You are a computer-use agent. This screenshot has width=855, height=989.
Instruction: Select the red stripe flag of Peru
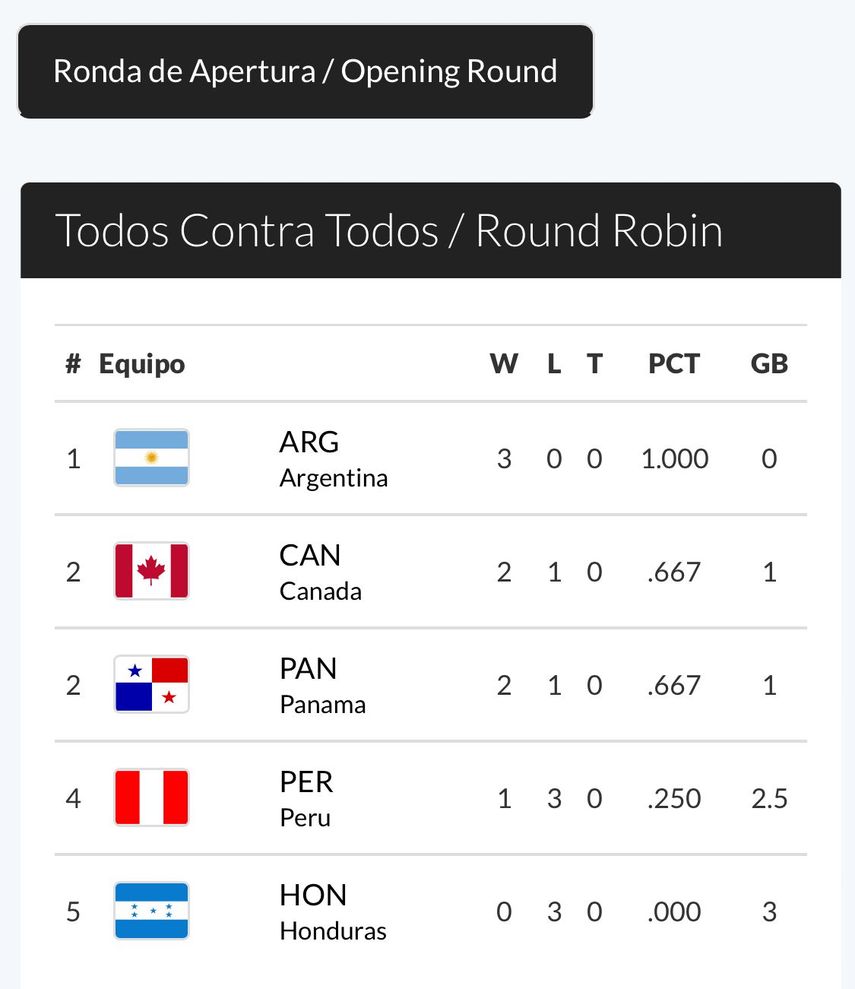151,797
